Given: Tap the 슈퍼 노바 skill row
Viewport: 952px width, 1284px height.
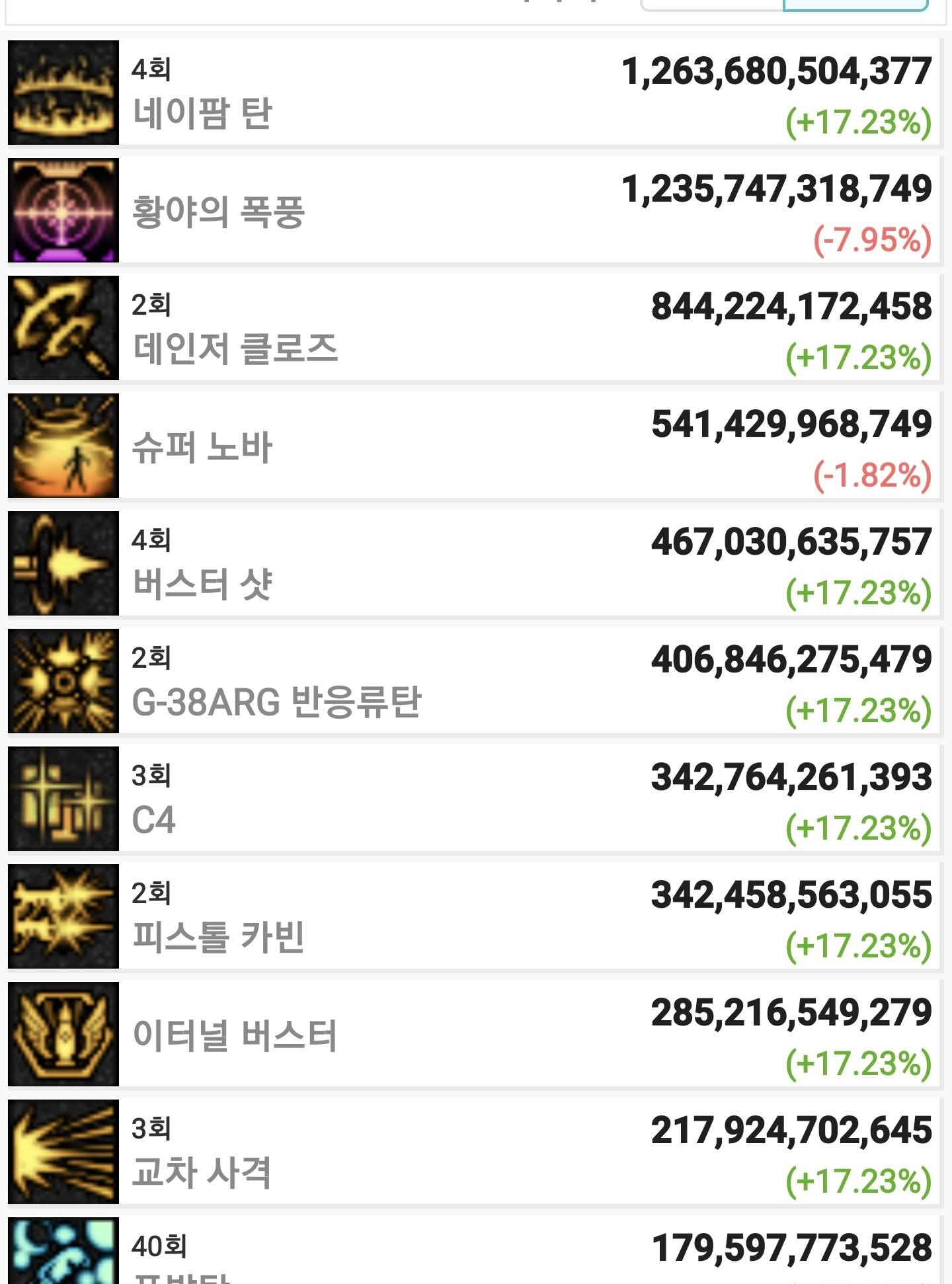Looking at the screenshot, I should tap(473, 446).
